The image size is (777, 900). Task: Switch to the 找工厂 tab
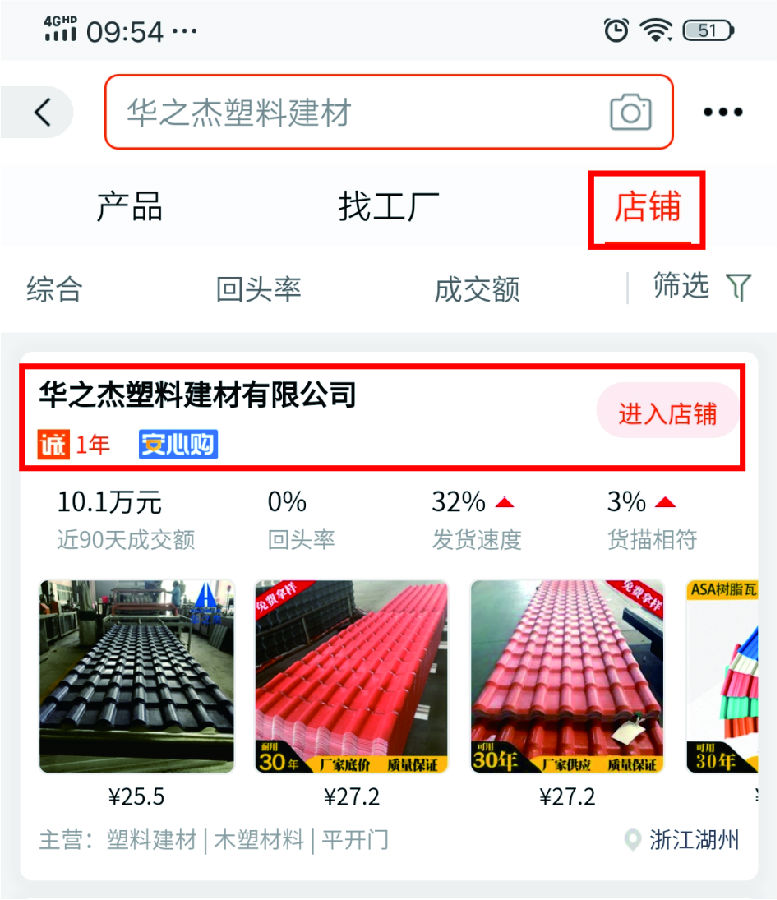[x=388, y=207]
